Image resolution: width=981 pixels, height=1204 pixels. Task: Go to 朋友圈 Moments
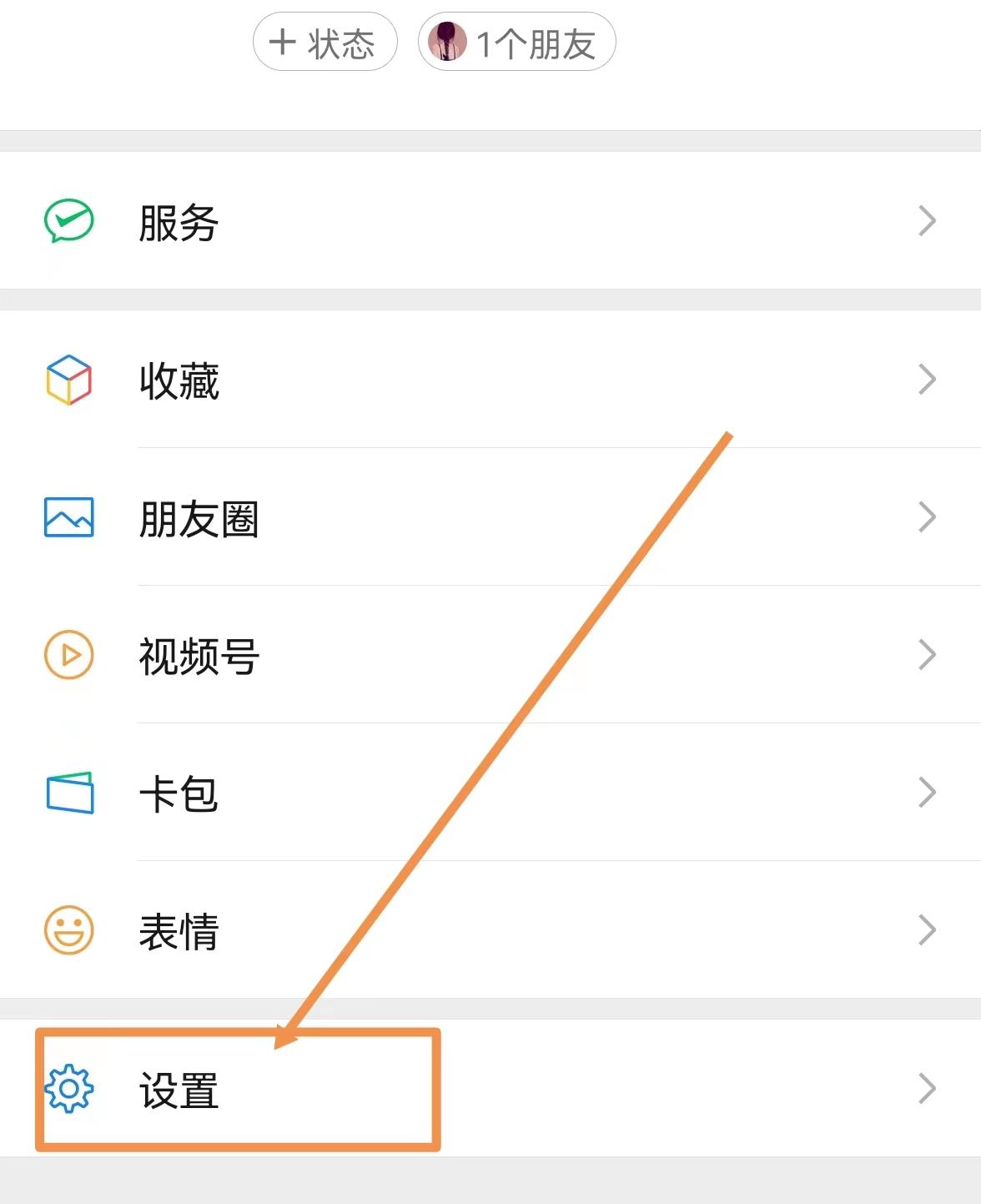point(490,517)
